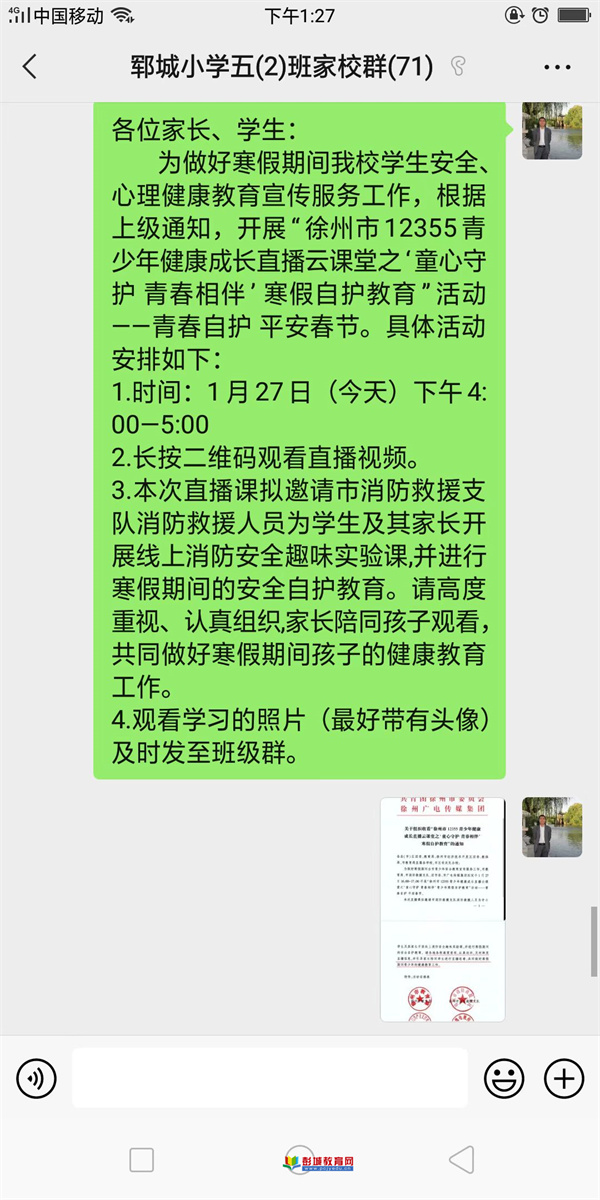600x1200 pixels.
Task: Open recent apps from navigation bar
Action: (x=142, y=1160)
